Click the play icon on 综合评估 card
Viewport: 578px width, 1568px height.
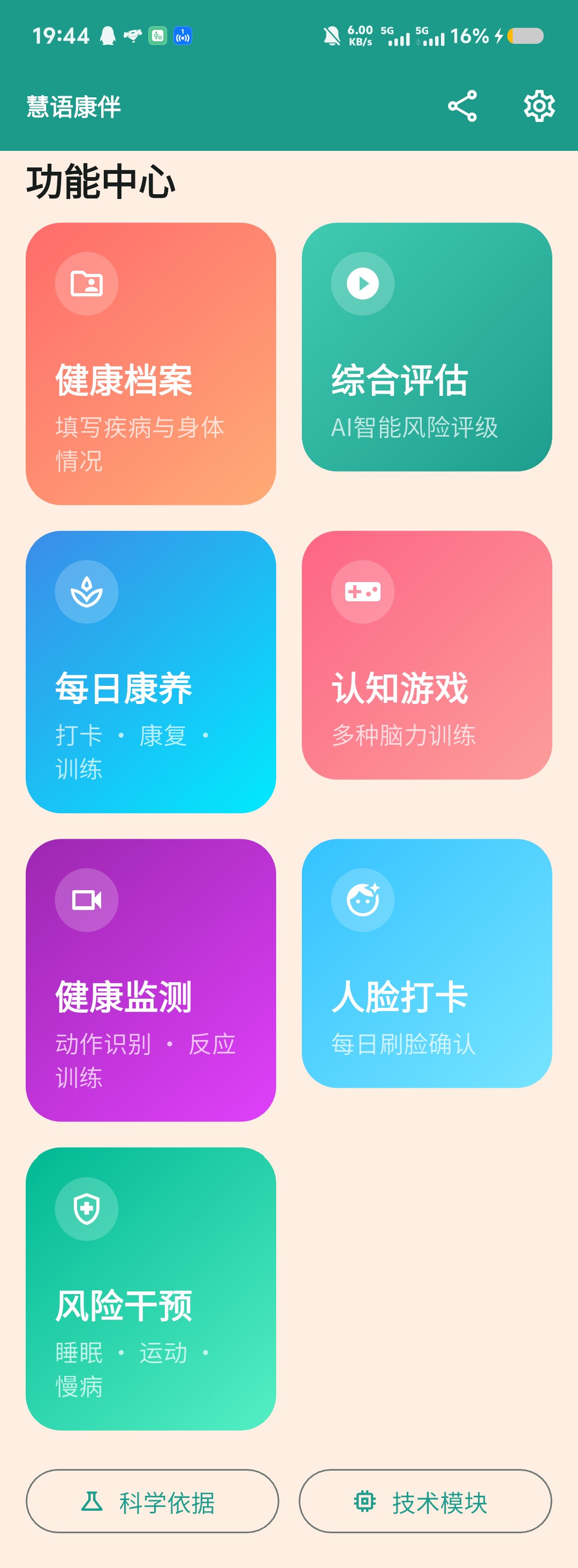(362, 283)
